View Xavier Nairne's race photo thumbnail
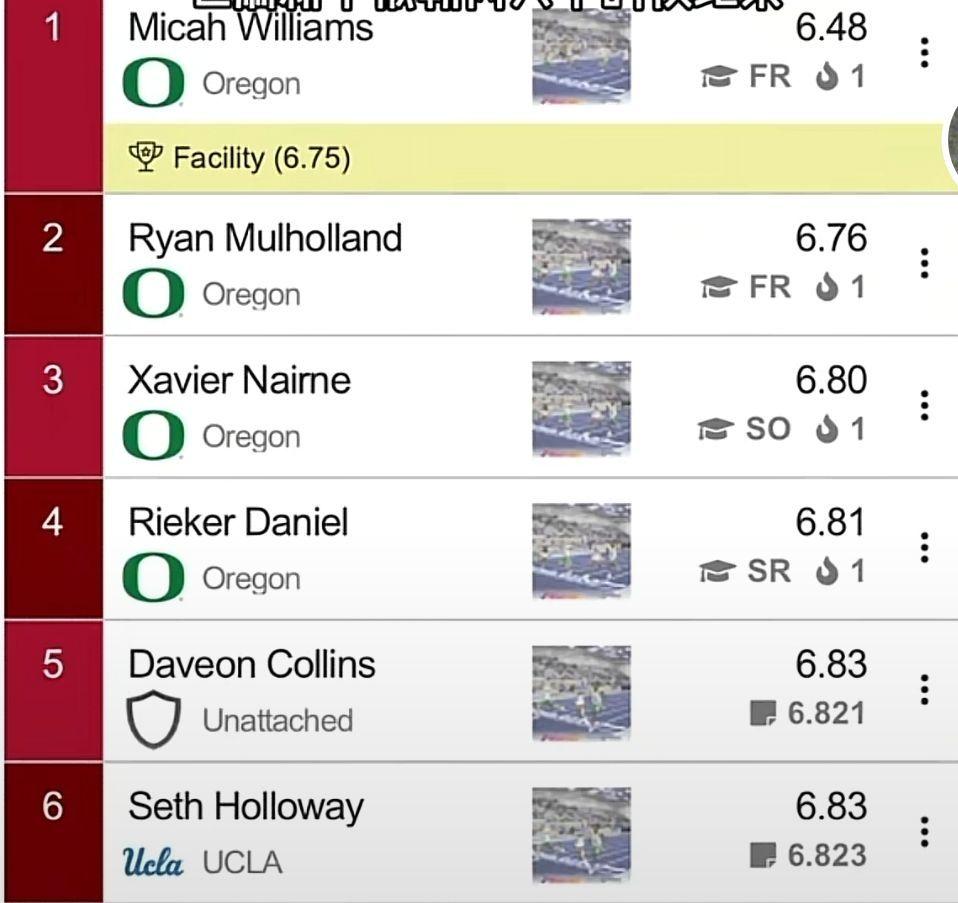 click(x=581, y=408)
